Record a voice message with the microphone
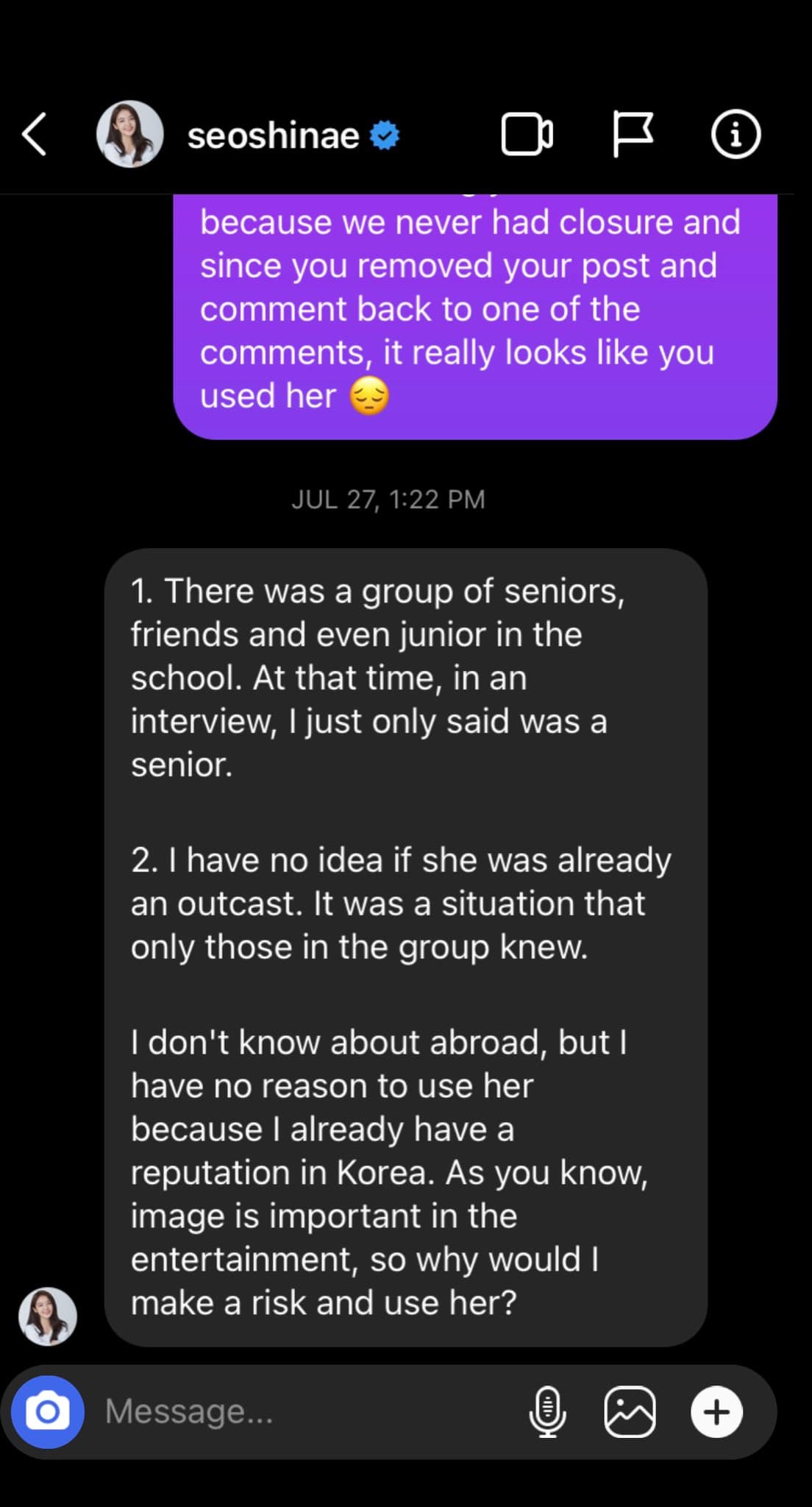This screenshot has width=812, height=1507. coord(547,1411)
